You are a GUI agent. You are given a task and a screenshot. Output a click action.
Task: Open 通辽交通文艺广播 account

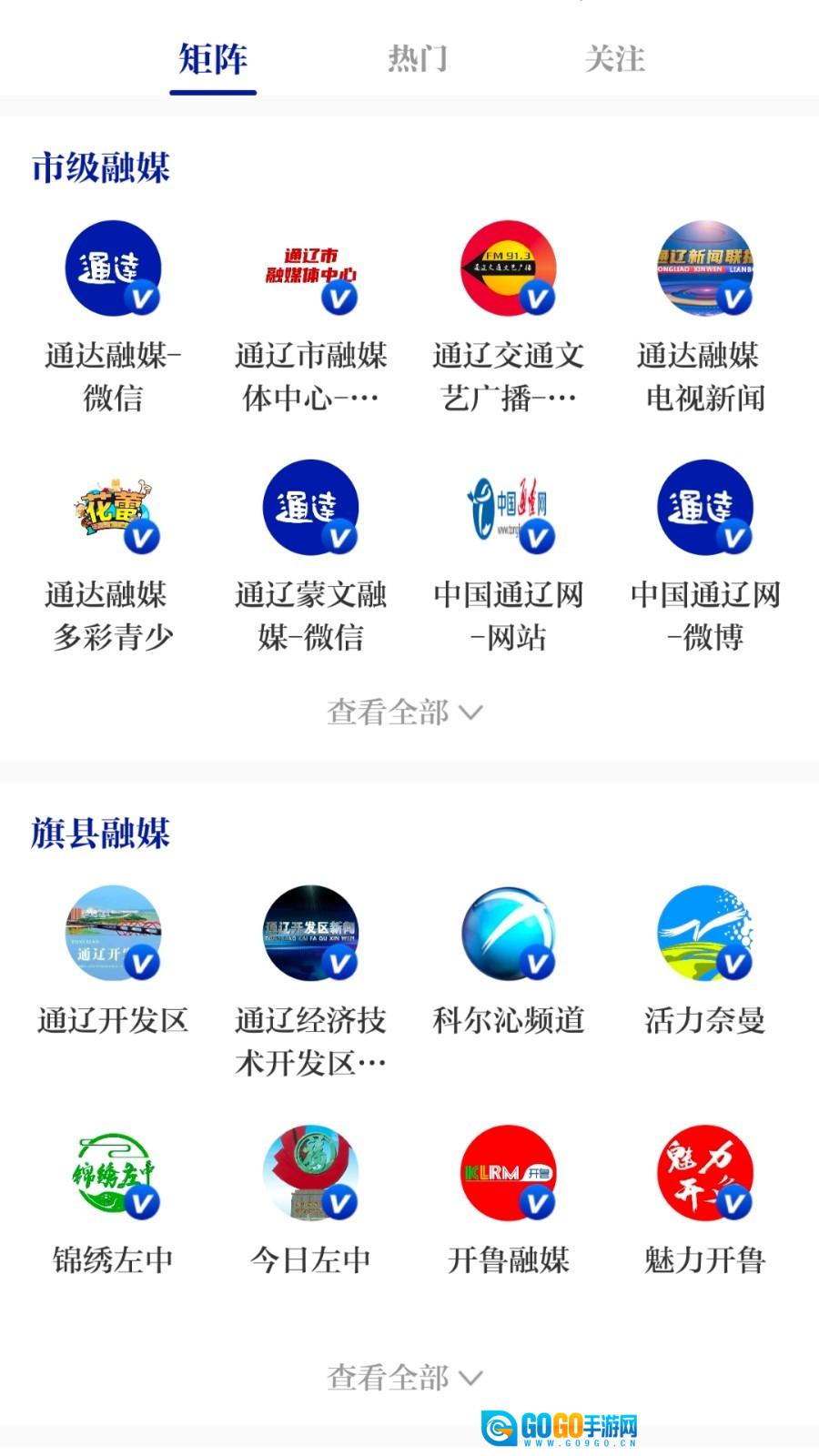coord(508,269)
